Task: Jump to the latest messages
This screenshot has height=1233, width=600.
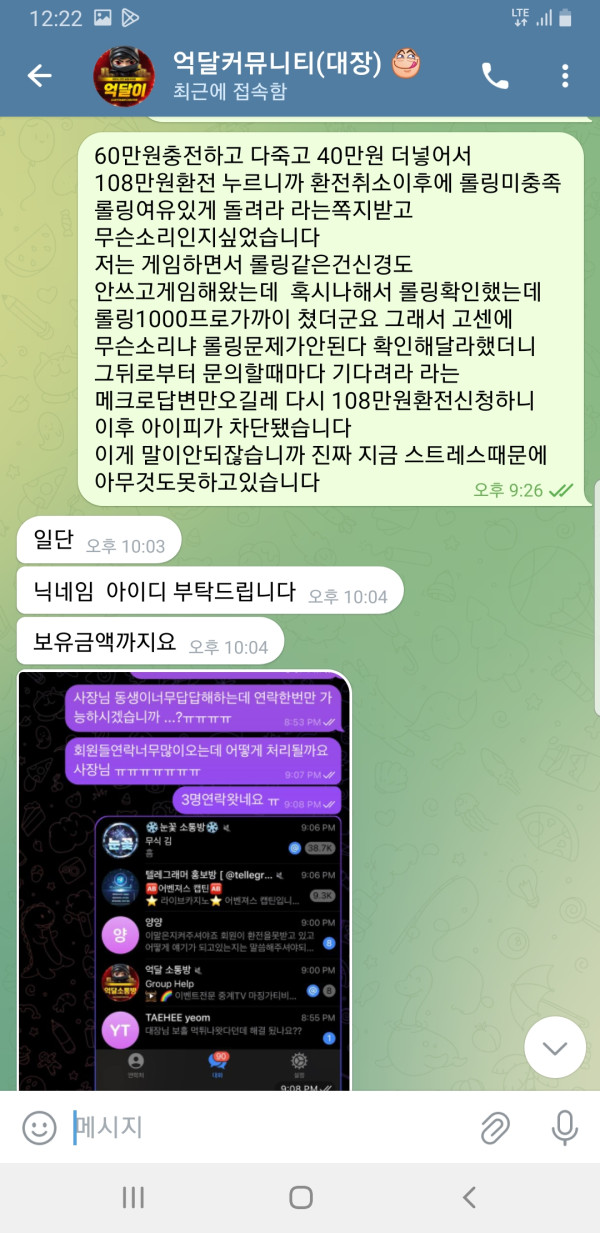Action: pyautogui.click(x=554, y=1048)
